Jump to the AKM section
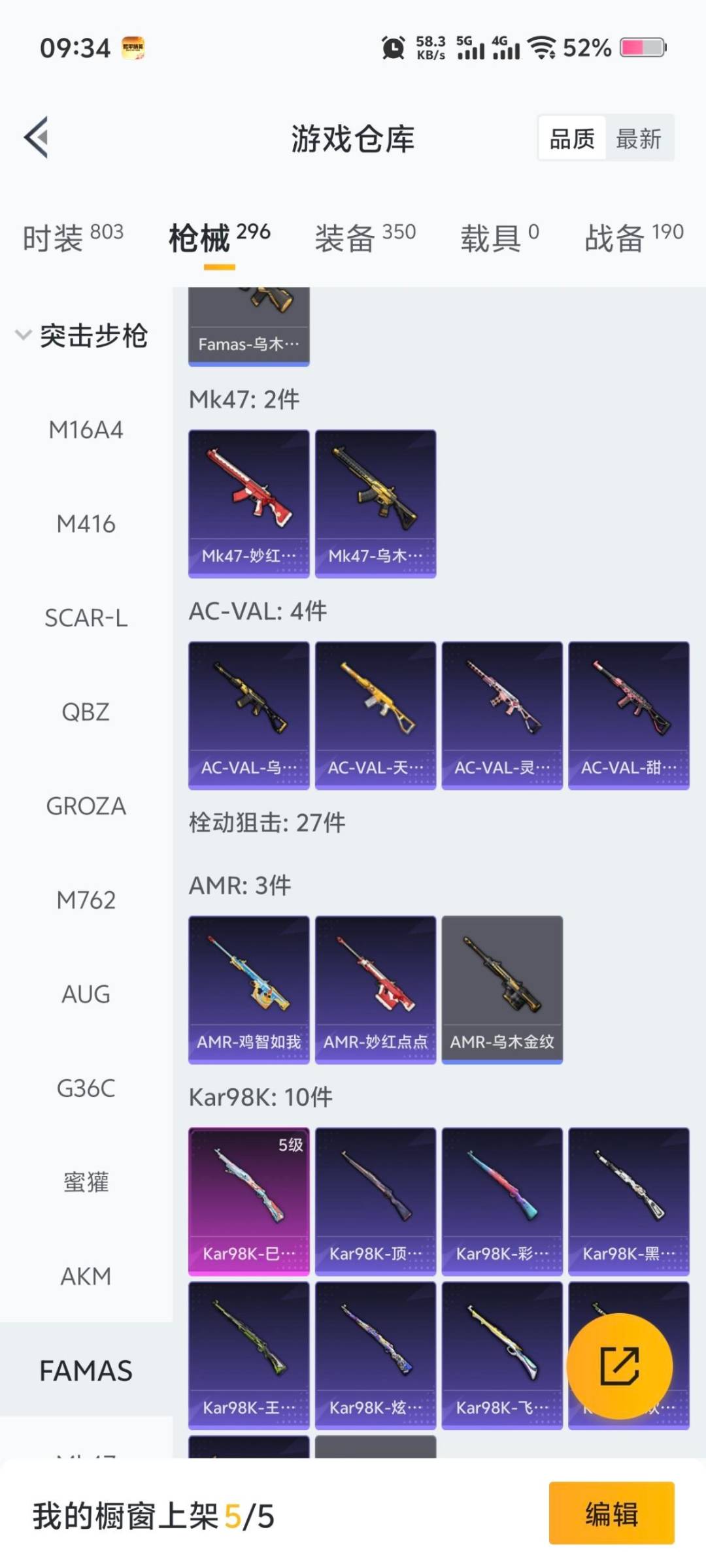This screenshot has width=706, height=1568. click(x=86, y=1276)
